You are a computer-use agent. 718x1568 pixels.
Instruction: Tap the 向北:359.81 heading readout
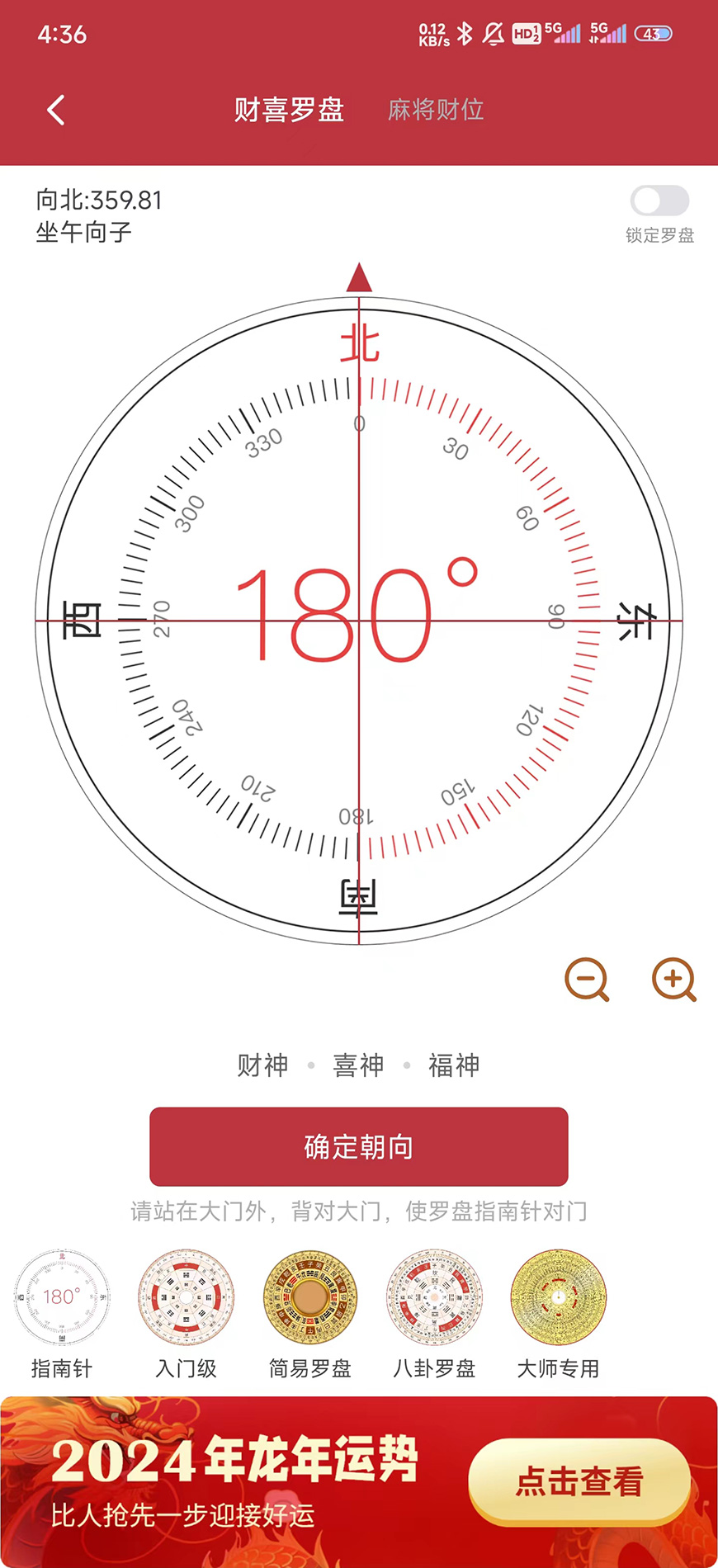coord(97,200)
